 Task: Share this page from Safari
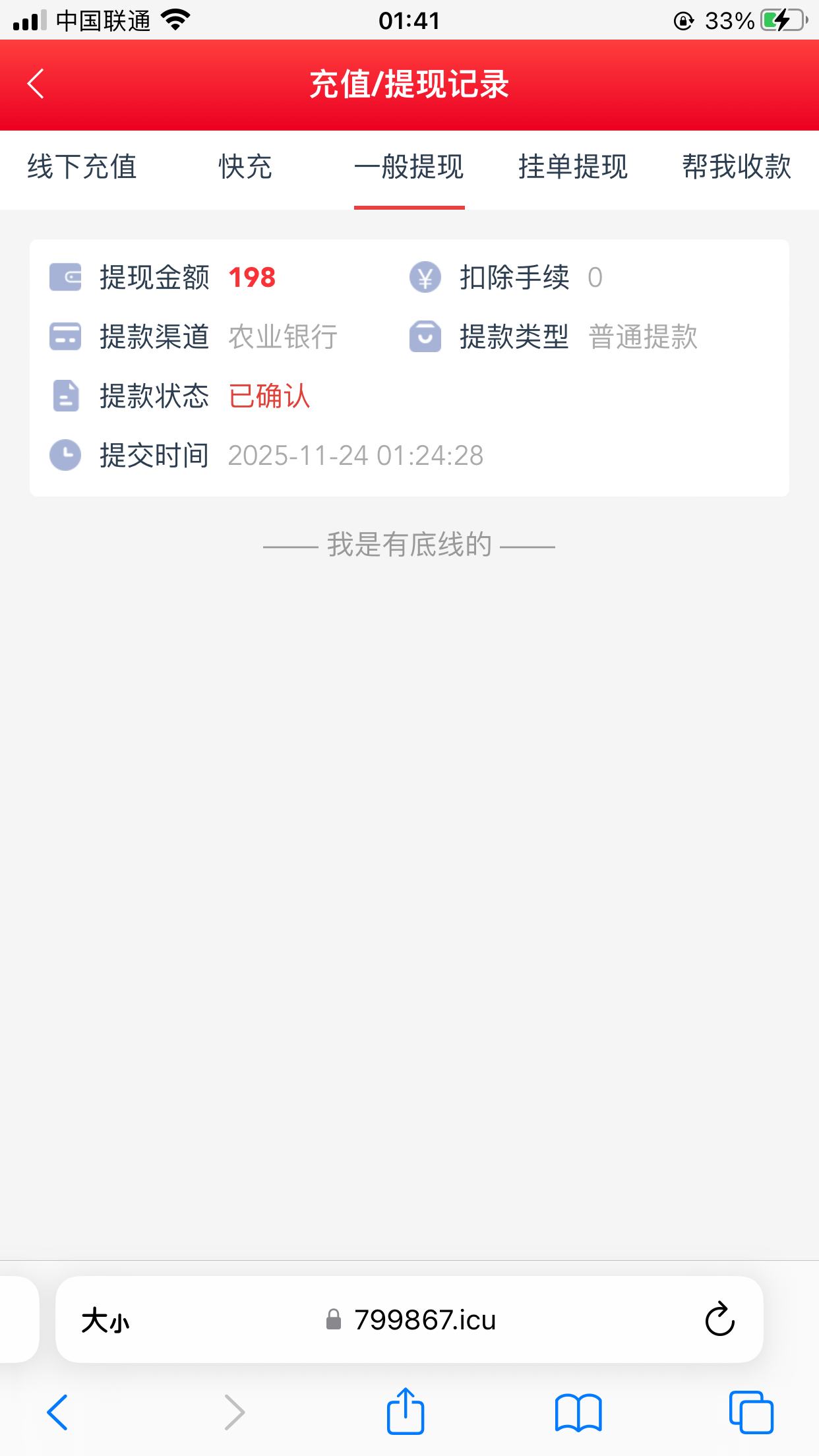[406, 1411]
